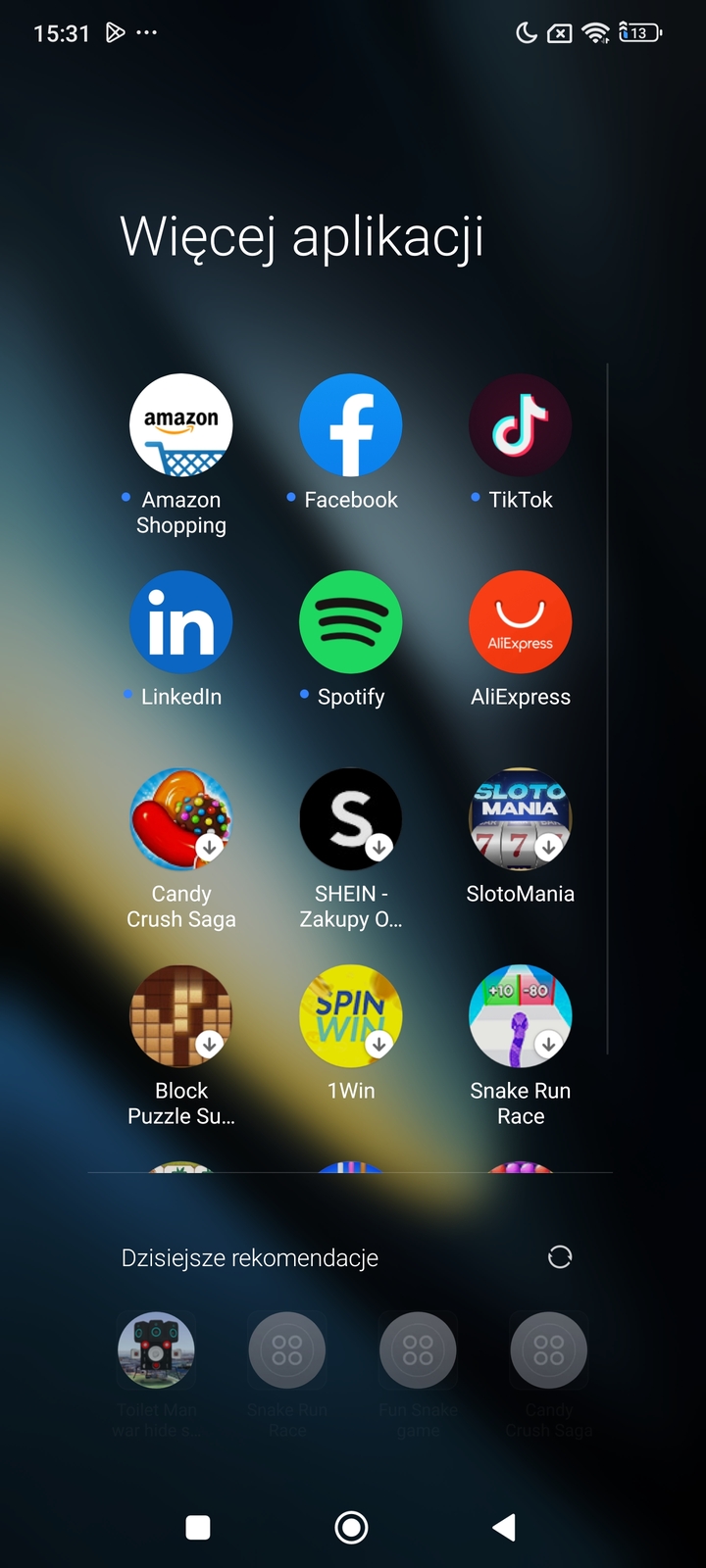
Task: Install Snake Run Race
Action: [520, 1016]
